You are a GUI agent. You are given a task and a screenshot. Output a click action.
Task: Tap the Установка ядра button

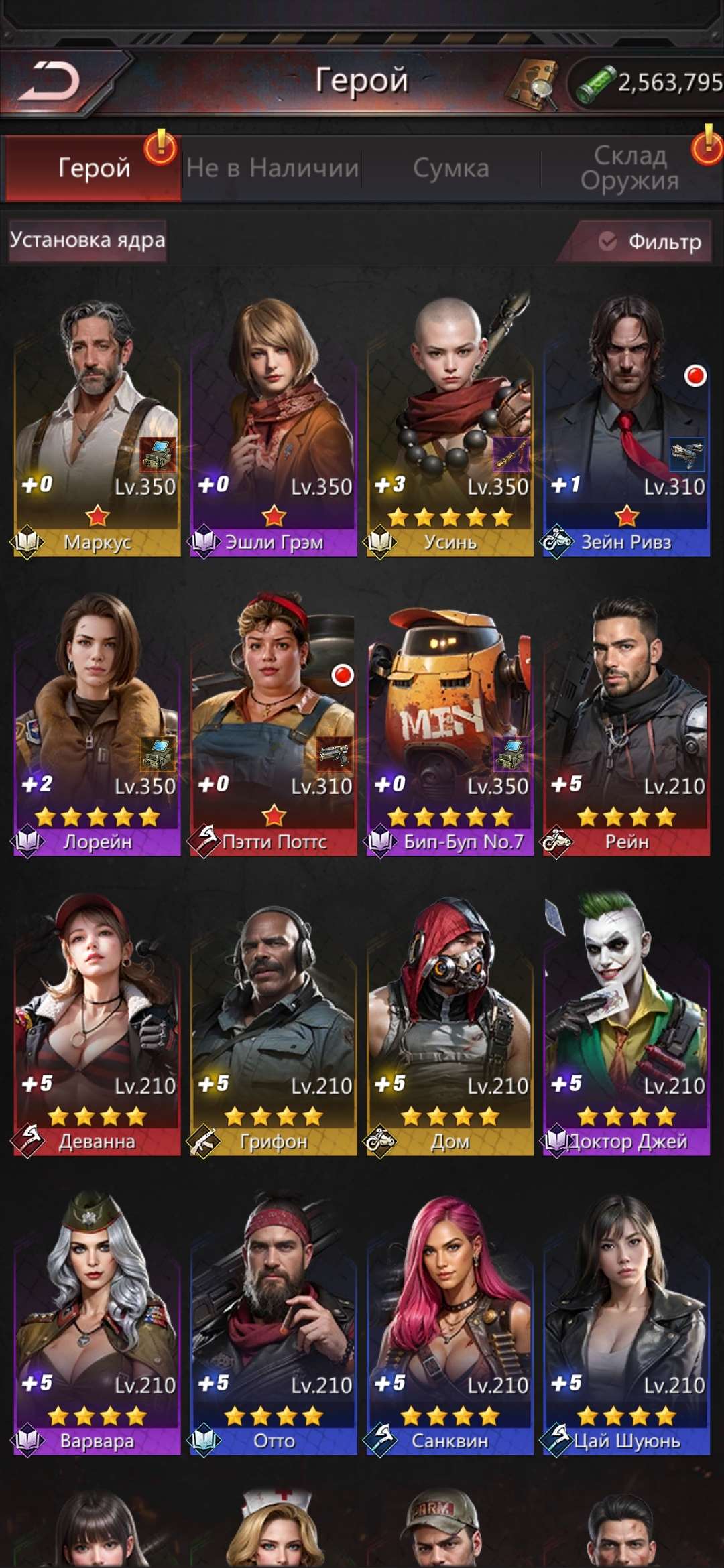click(x=87, y=240)
